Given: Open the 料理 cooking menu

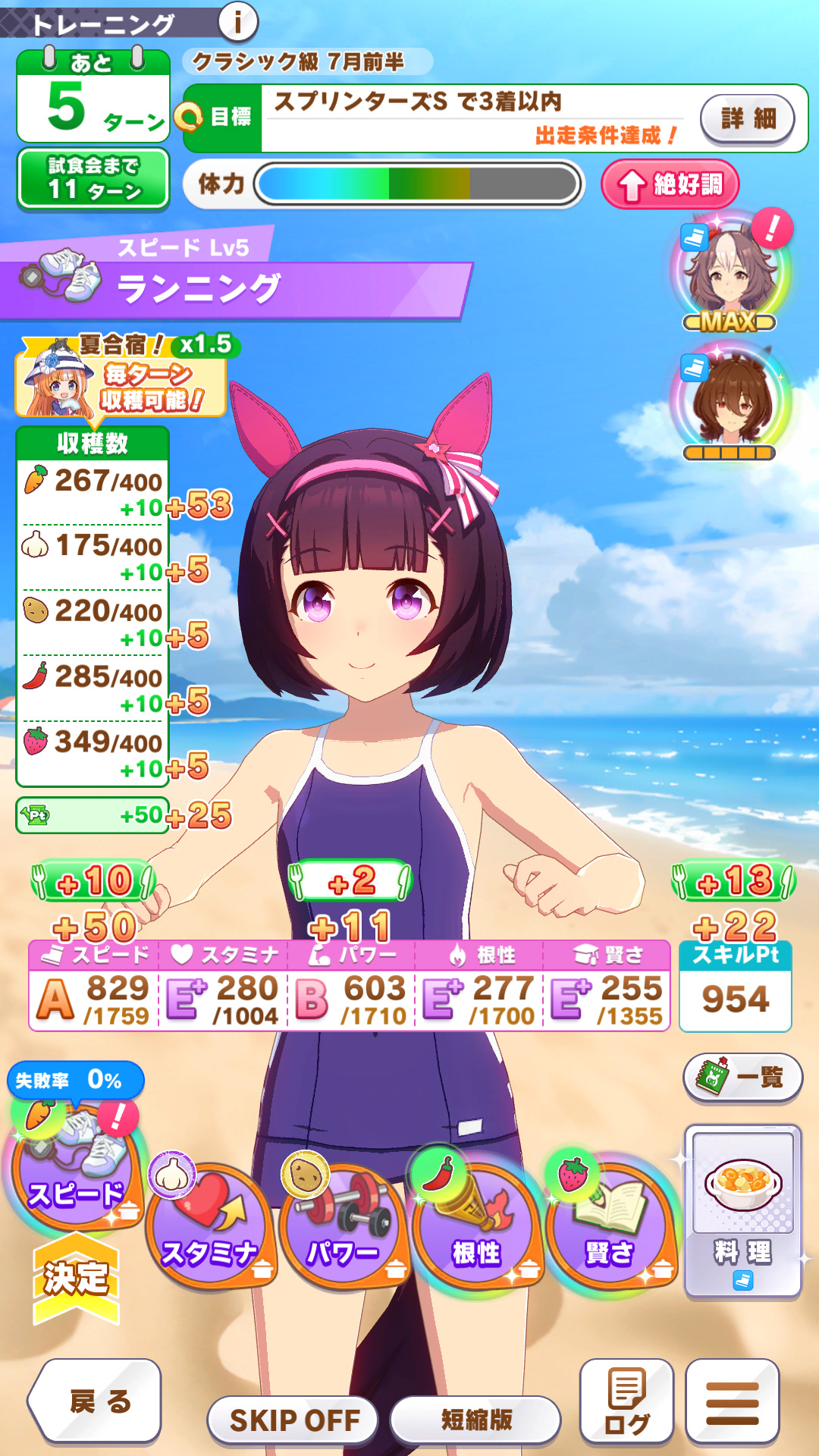Looking at the screenshot, I should click(x=743, y=1211).
